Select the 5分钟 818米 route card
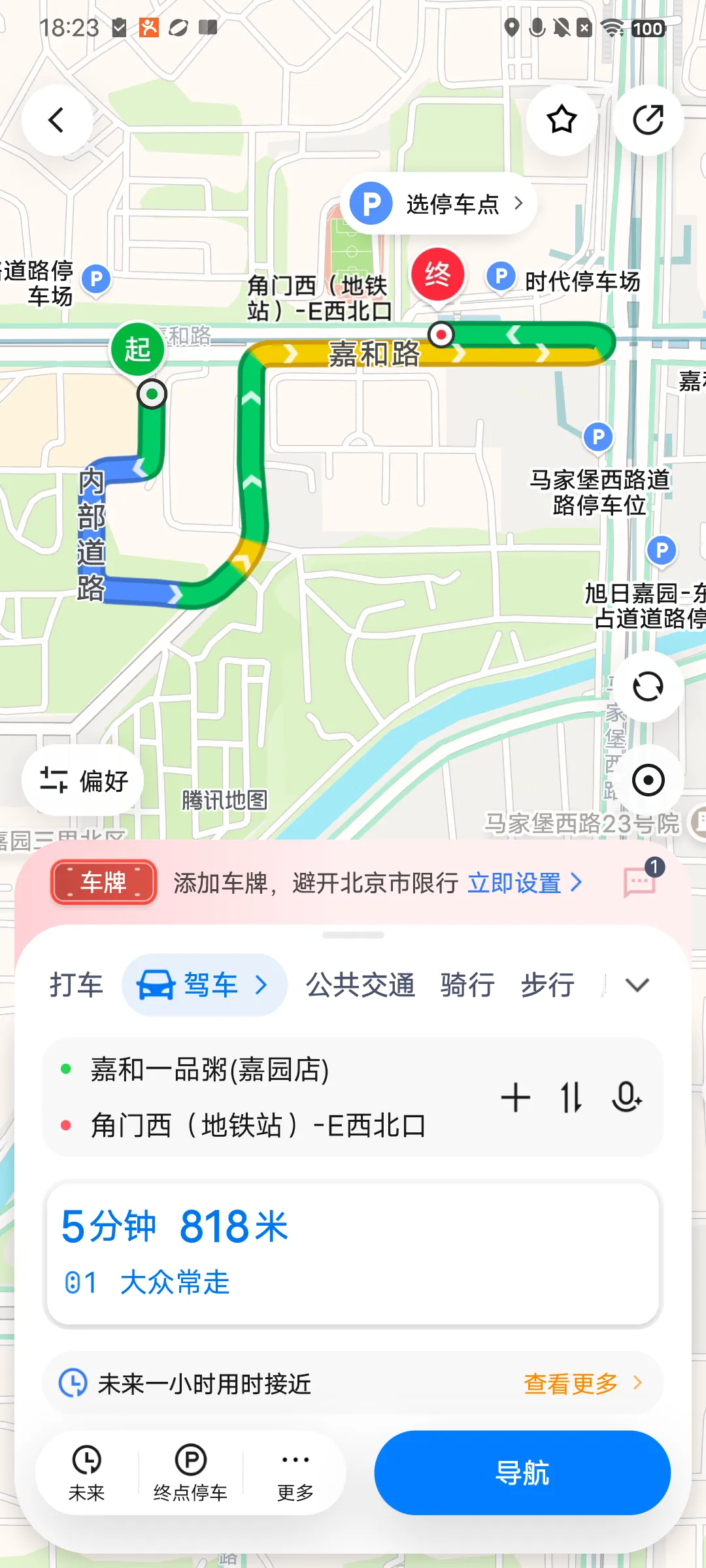Screen dimensions: 706x1568 tap(353, 1253)
